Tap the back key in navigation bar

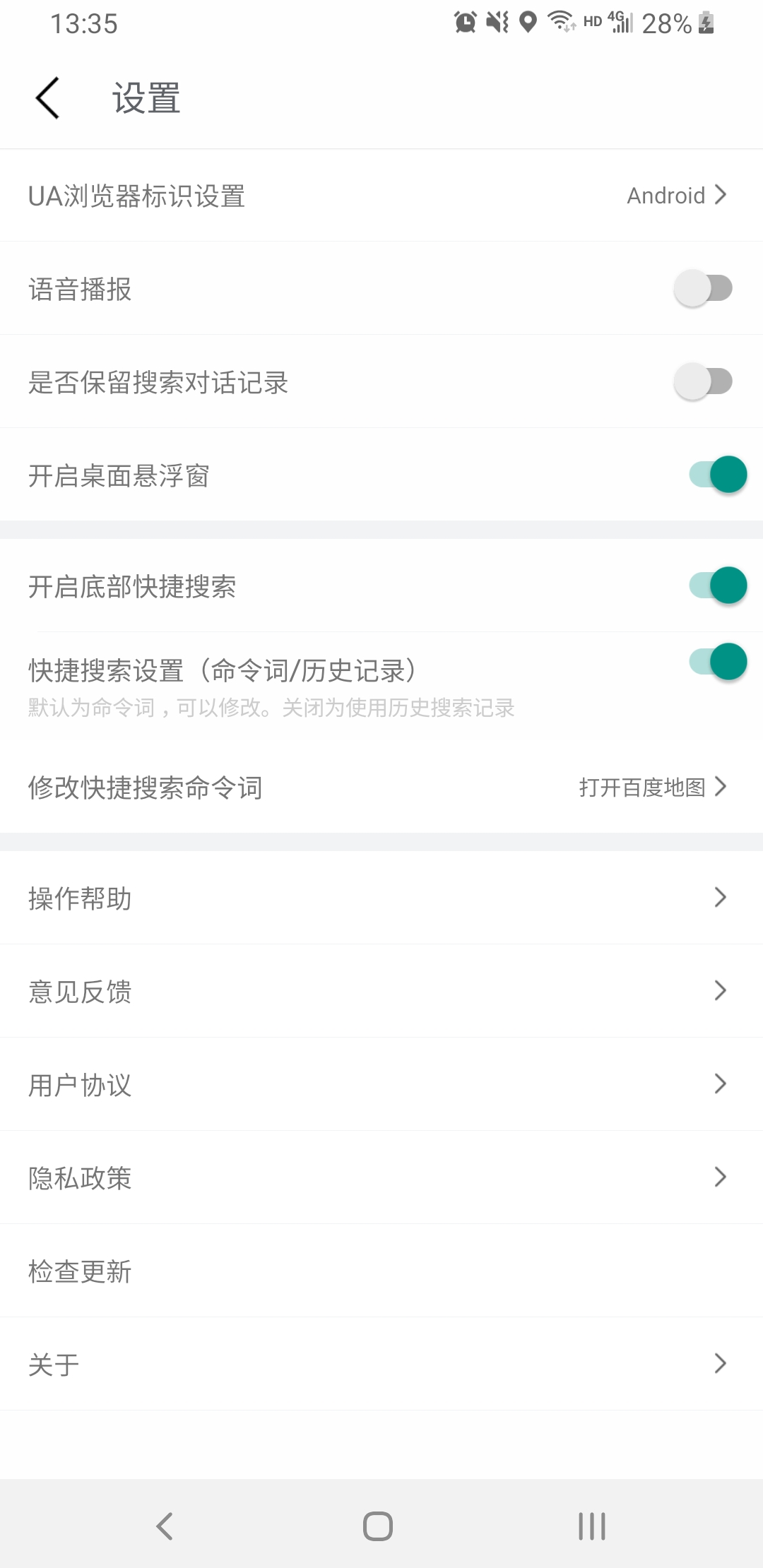click(165, 1526)
